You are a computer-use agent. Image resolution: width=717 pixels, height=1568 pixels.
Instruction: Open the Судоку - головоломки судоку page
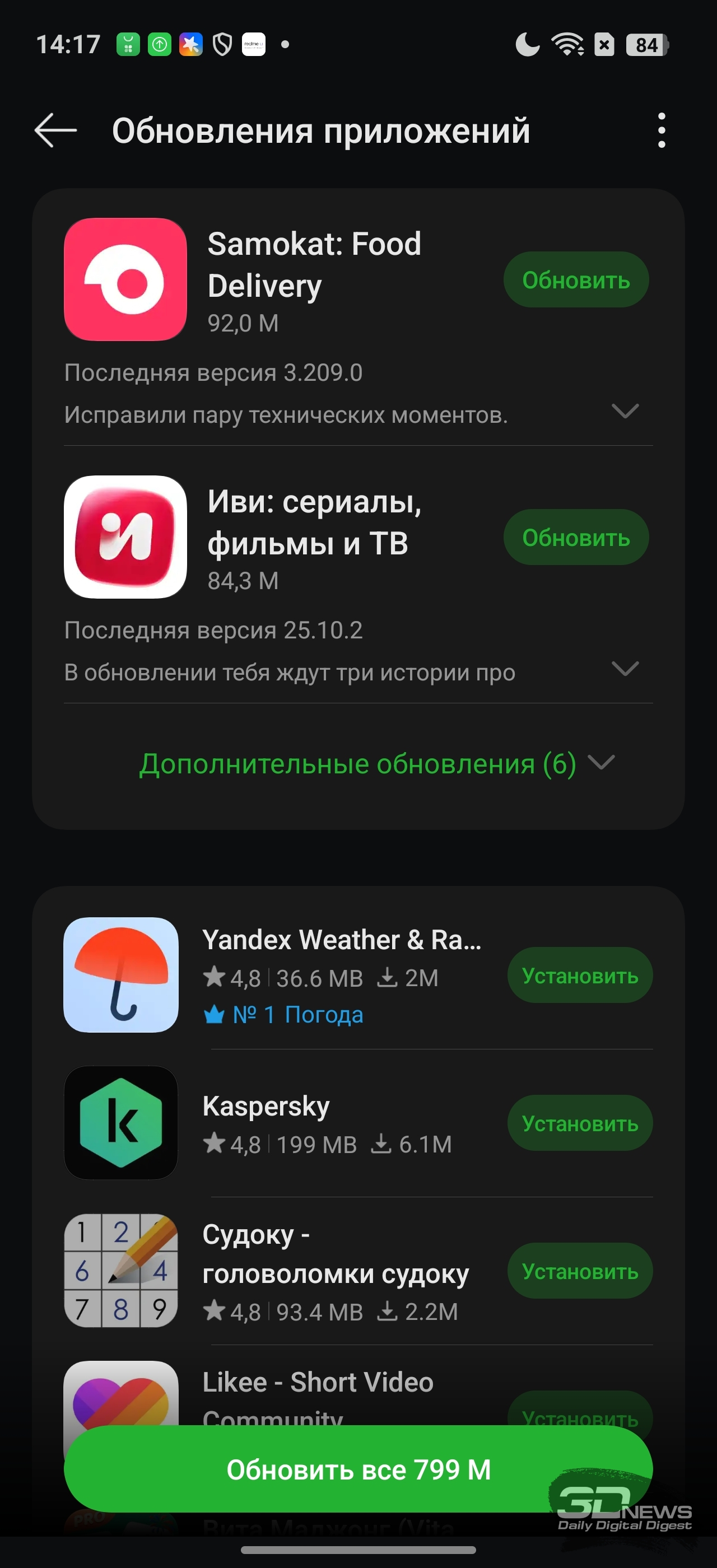(335, 1254)
